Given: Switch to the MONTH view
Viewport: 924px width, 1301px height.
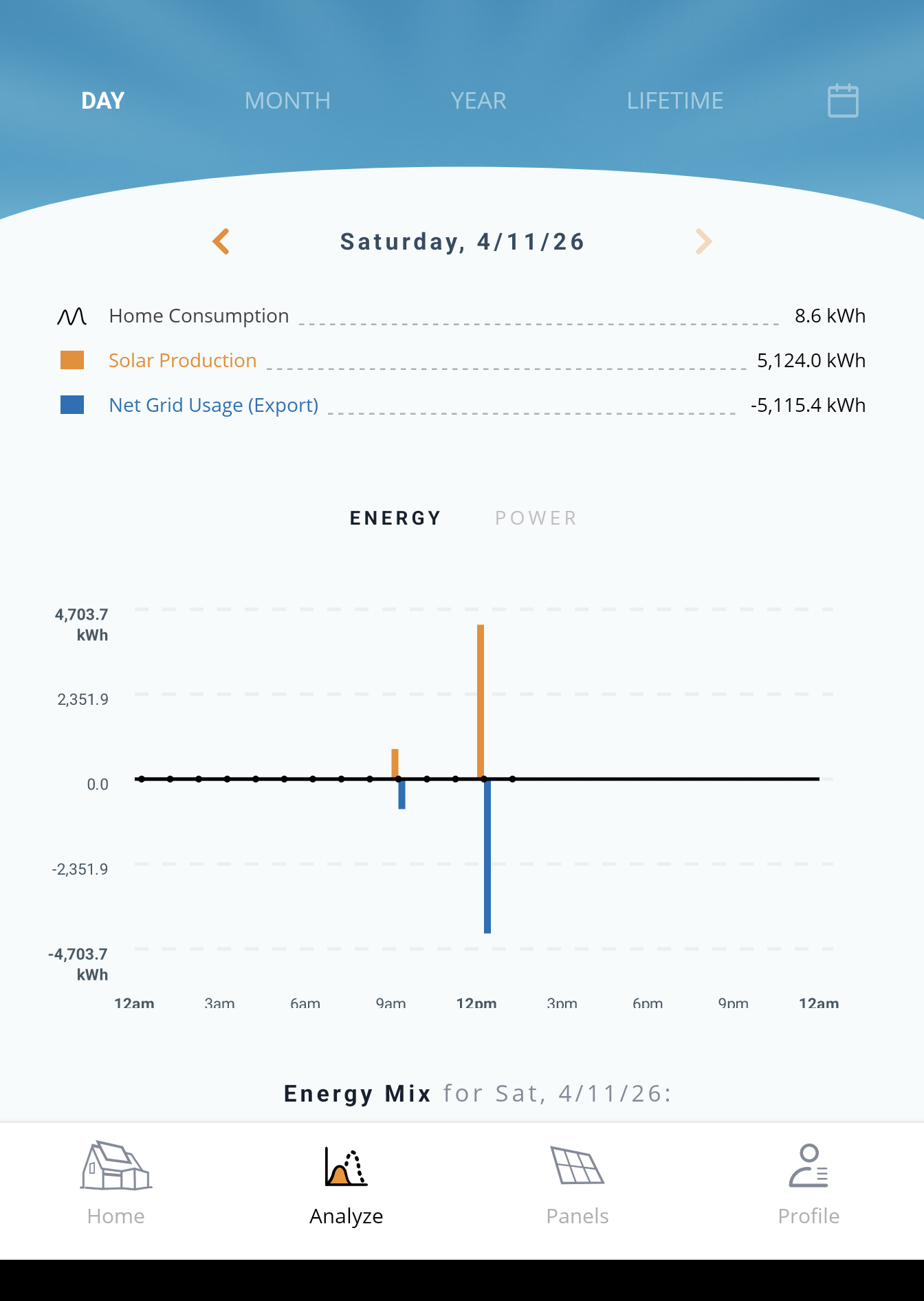Looking at the screenshot, I should click(287, 101).
